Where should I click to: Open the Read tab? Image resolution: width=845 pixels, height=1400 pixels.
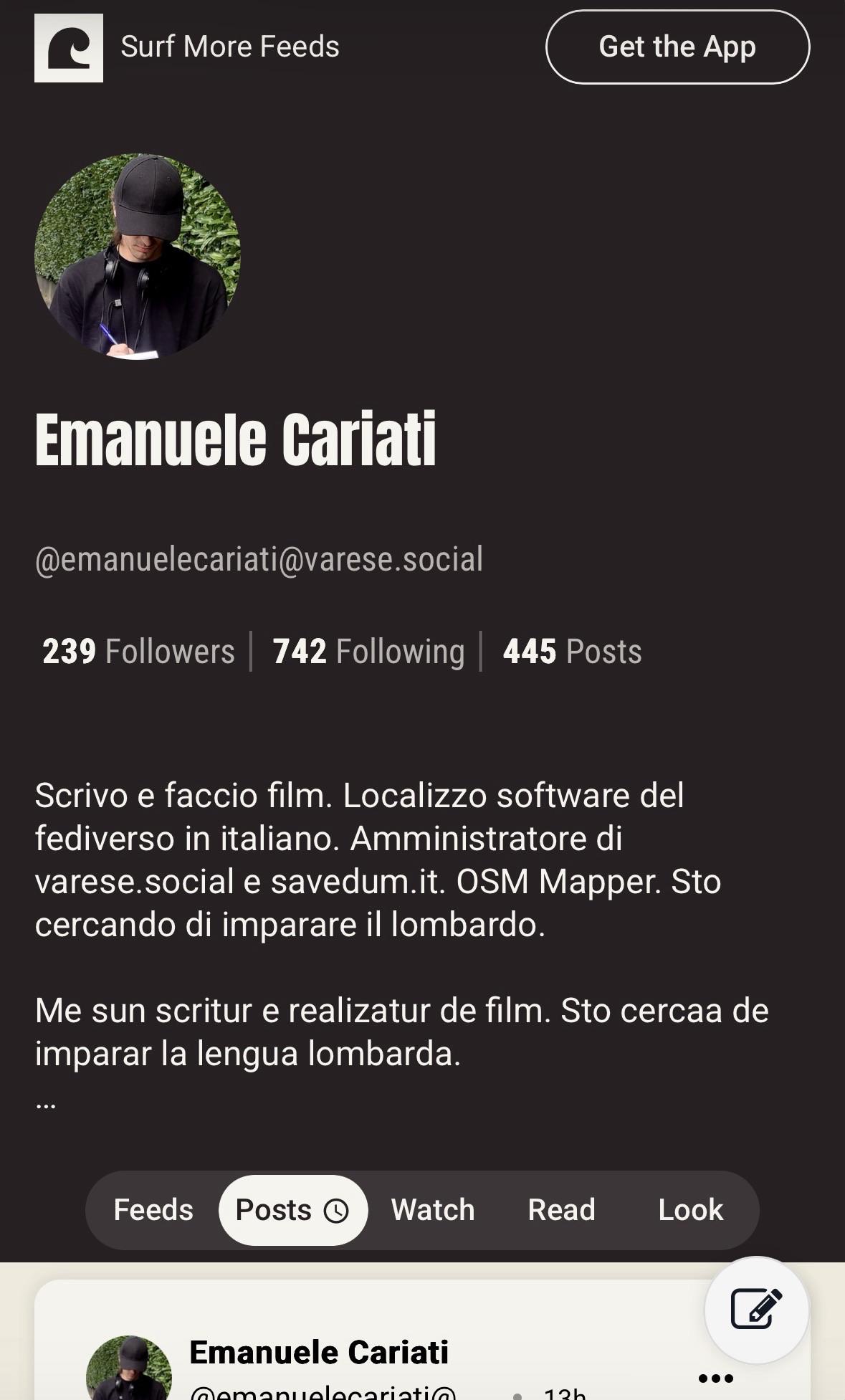[561, 1210]
